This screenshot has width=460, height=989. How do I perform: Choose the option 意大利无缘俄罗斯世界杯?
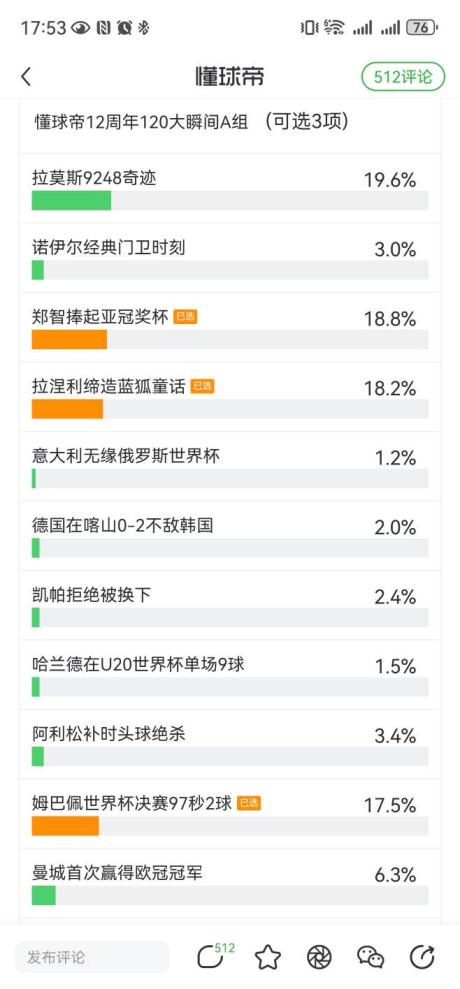pos(230,466)
